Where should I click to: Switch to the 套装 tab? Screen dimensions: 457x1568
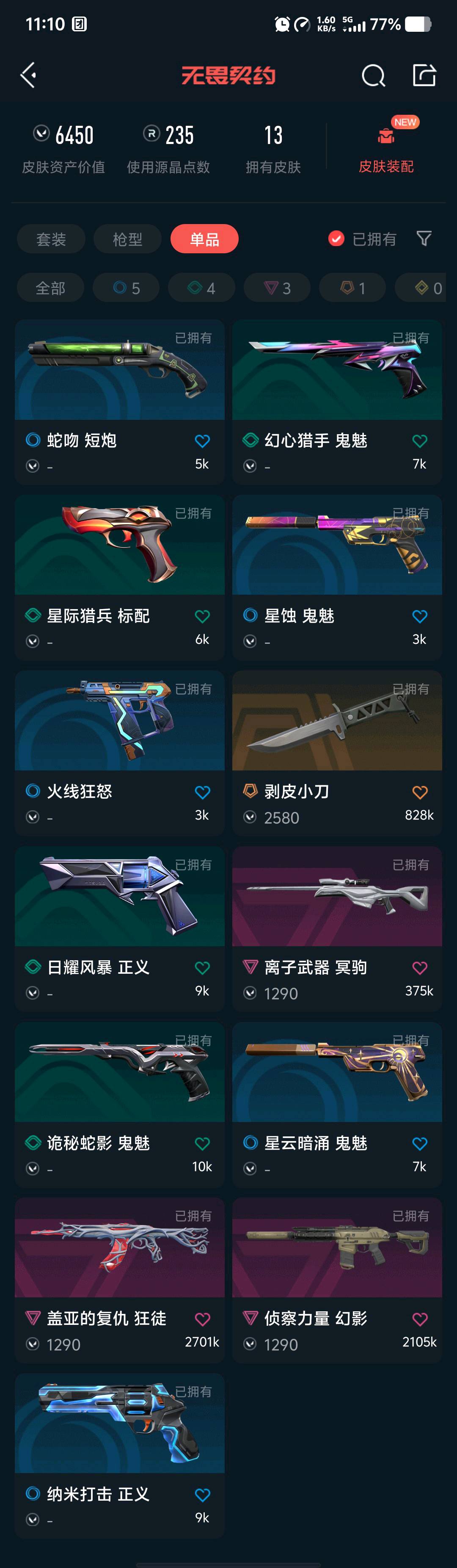[51, 239]
